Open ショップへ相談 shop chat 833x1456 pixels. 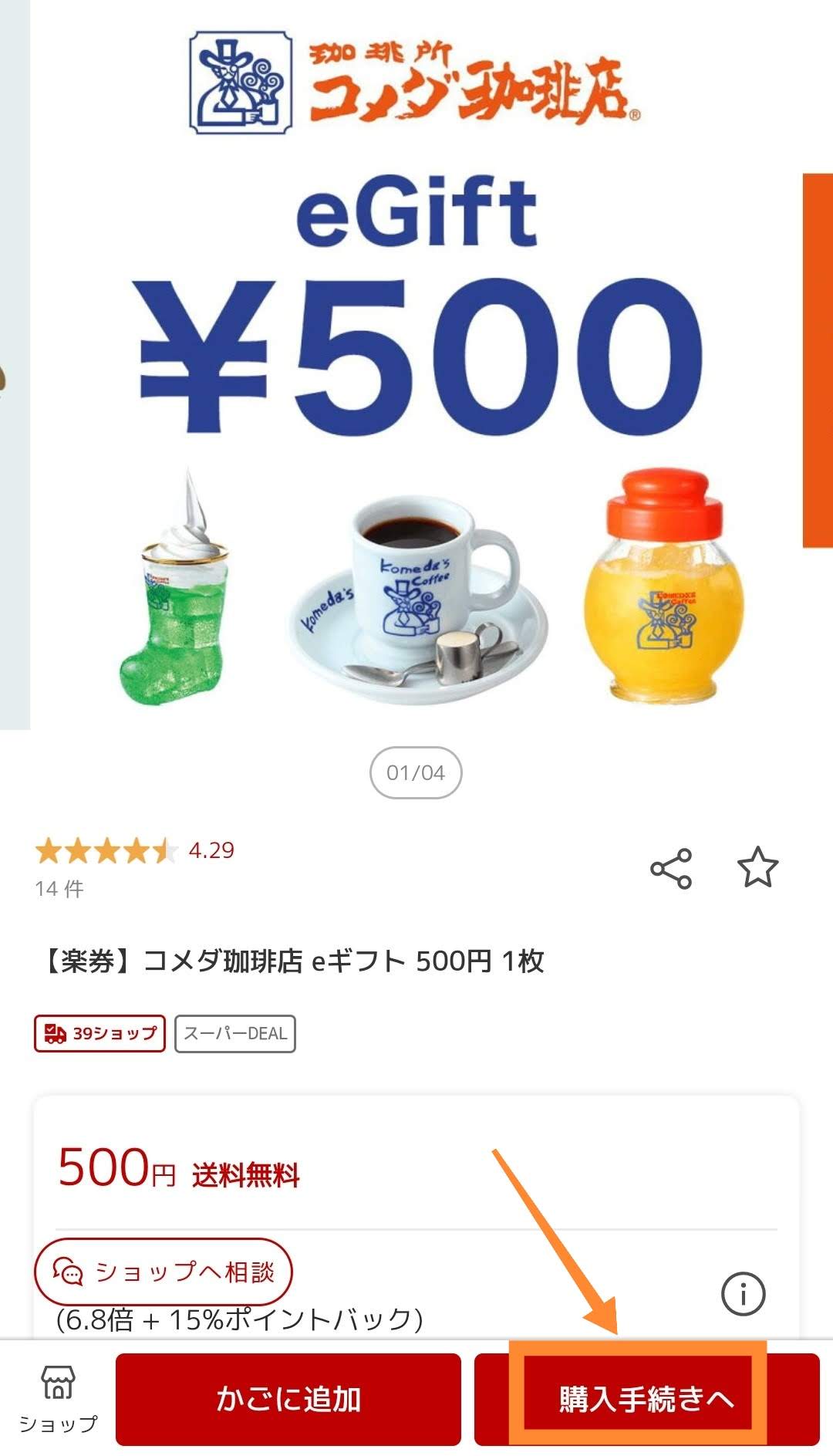(x=164, y=1272)
